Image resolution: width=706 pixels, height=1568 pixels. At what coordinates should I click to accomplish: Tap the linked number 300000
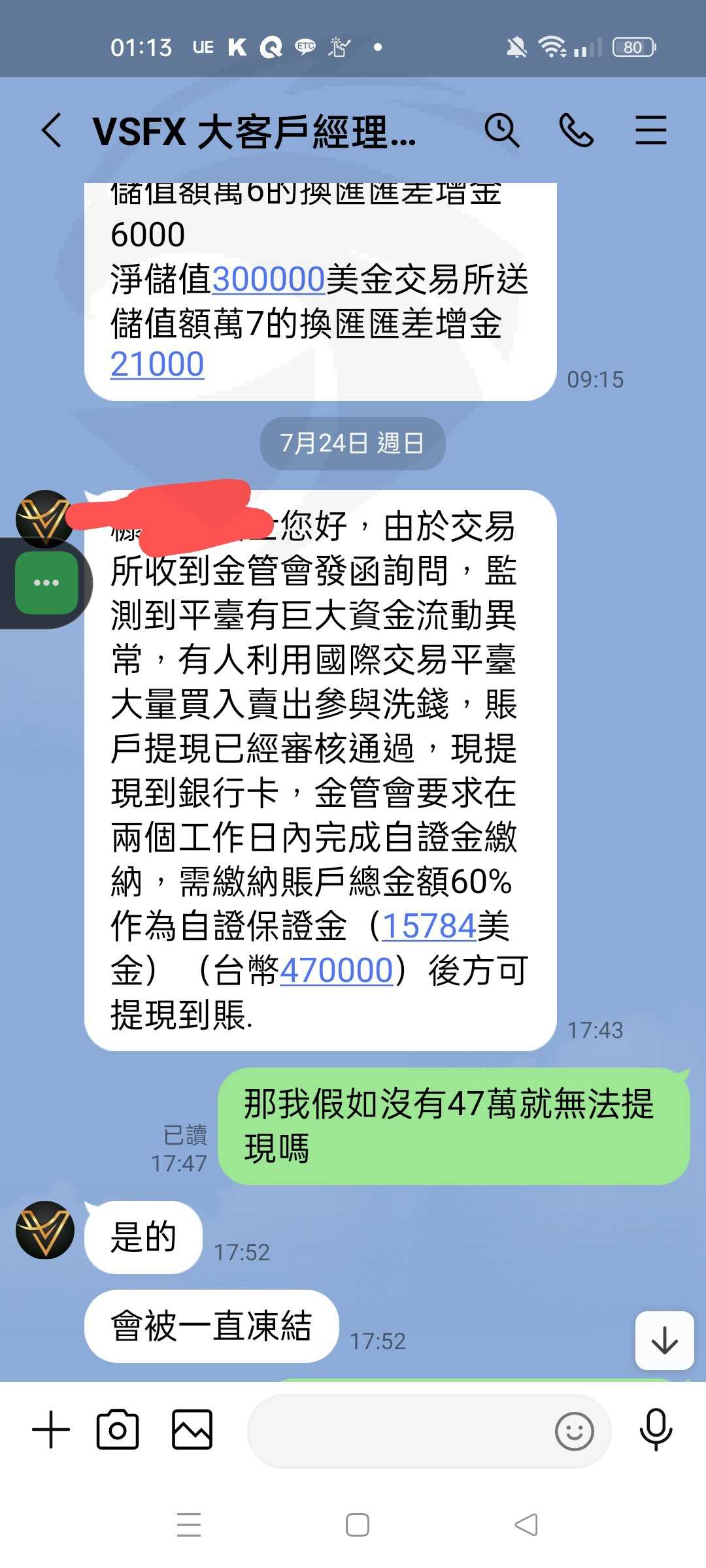(x=269, y=280)
